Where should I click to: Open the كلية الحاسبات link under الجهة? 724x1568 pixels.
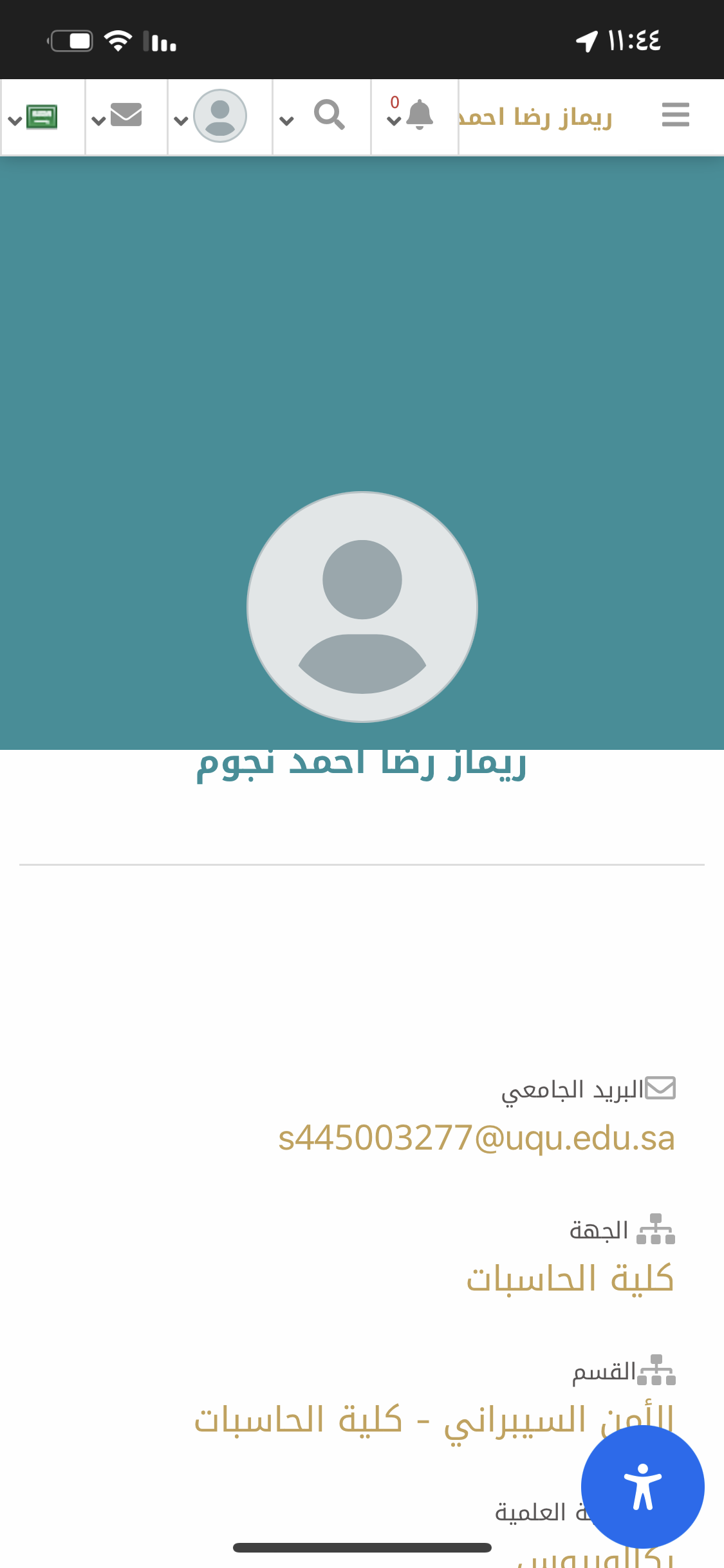[x=570, y=1278]
